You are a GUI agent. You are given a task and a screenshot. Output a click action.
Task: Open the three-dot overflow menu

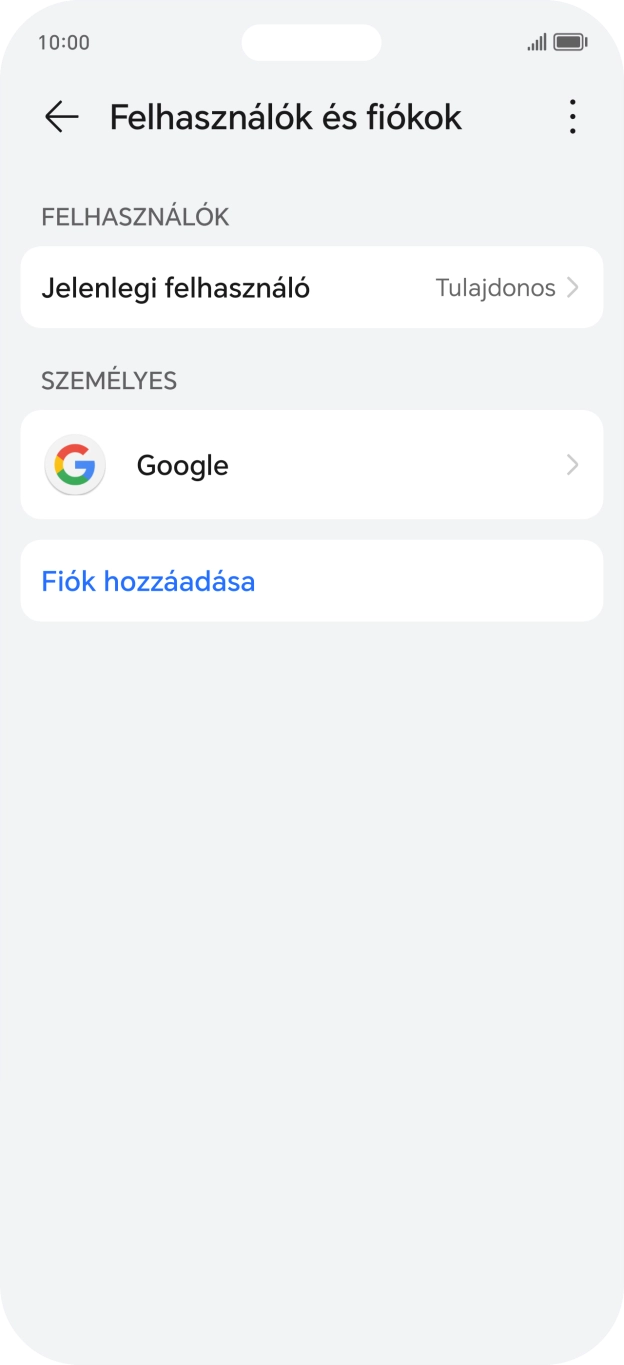tap(572, 117)
